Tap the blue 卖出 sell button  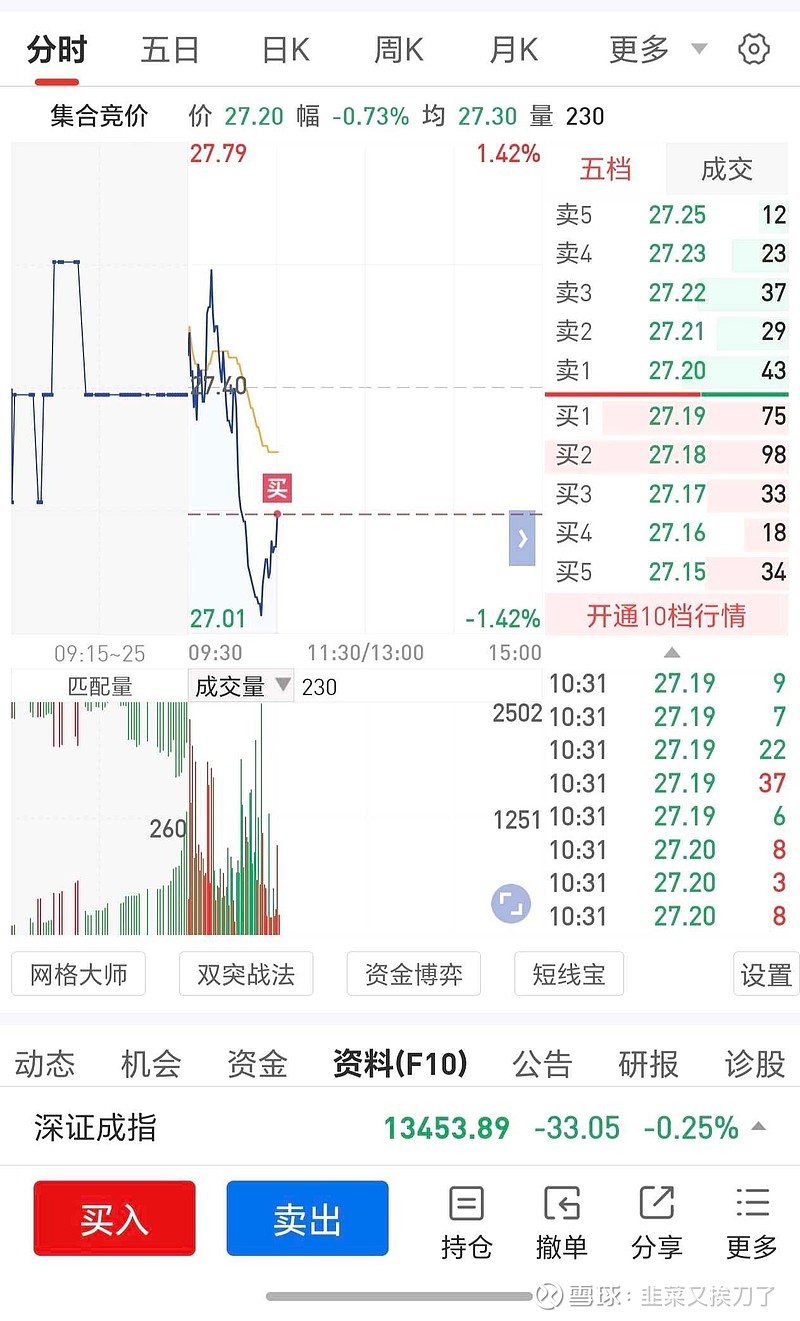[x=307, y=1218]
